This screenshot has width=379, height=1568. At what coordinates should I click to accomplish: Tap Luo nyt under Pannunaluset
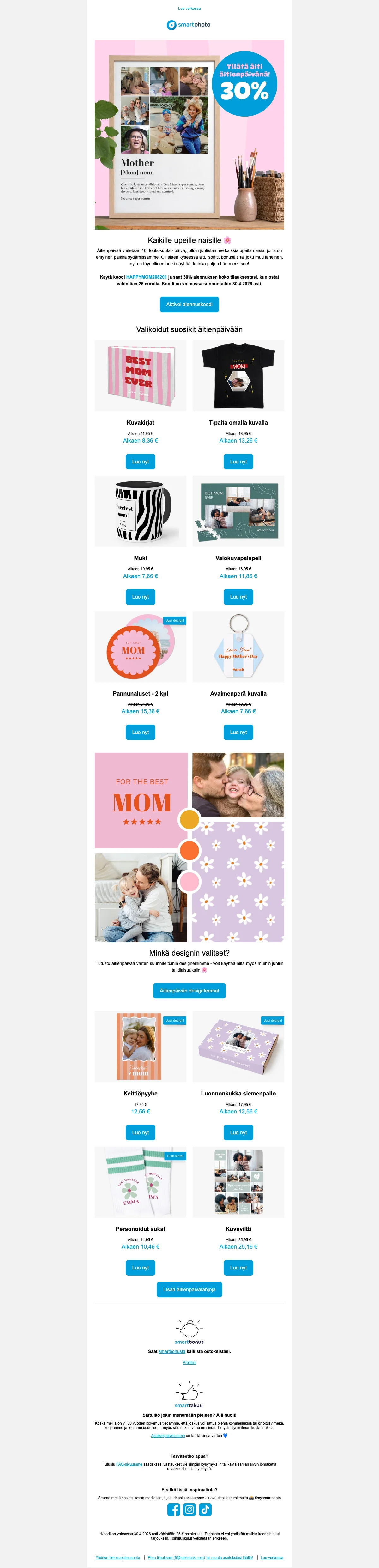click(141, 733)
